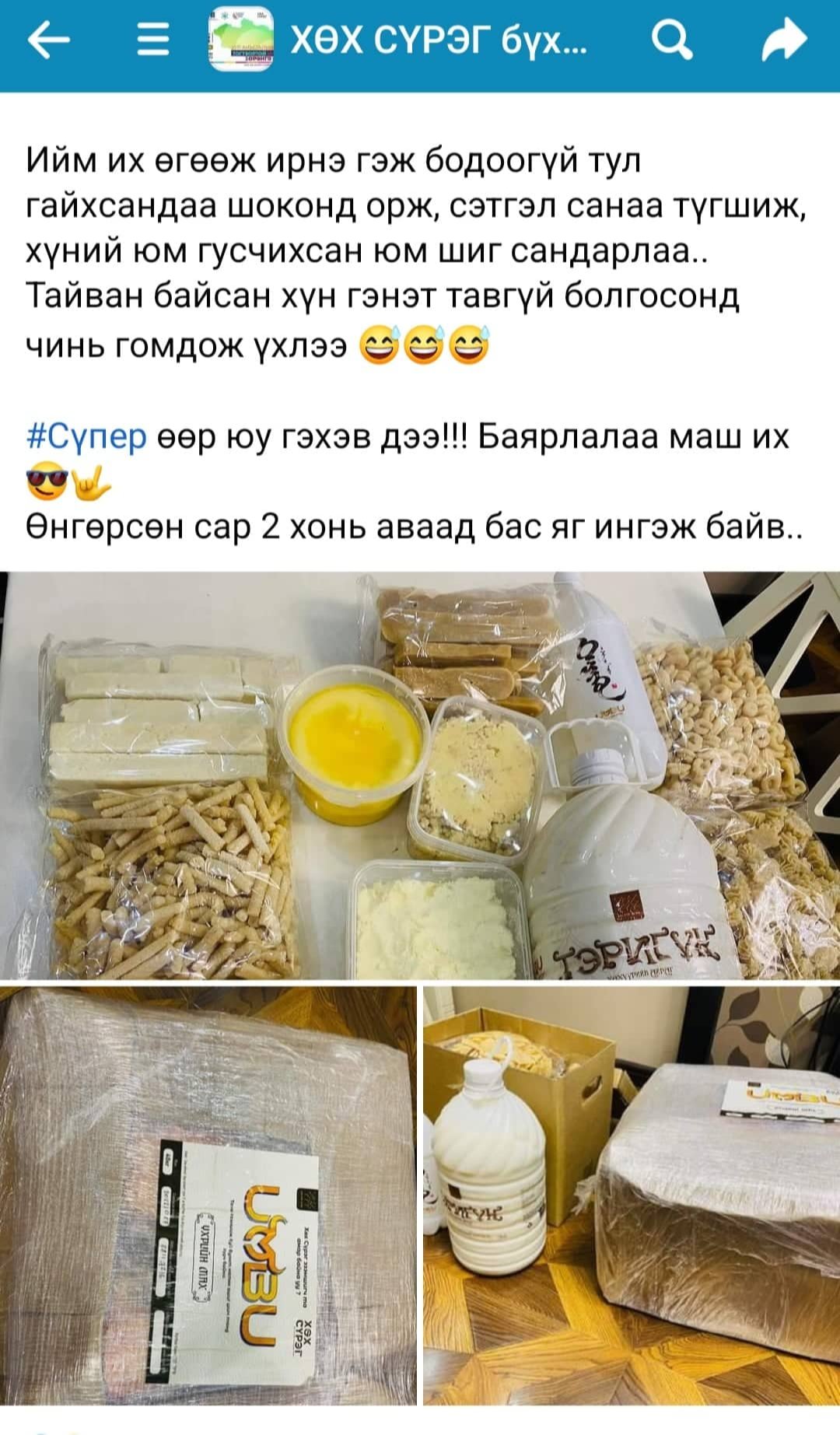Open the #Супер hashtag link

click(x=87, y=437)
